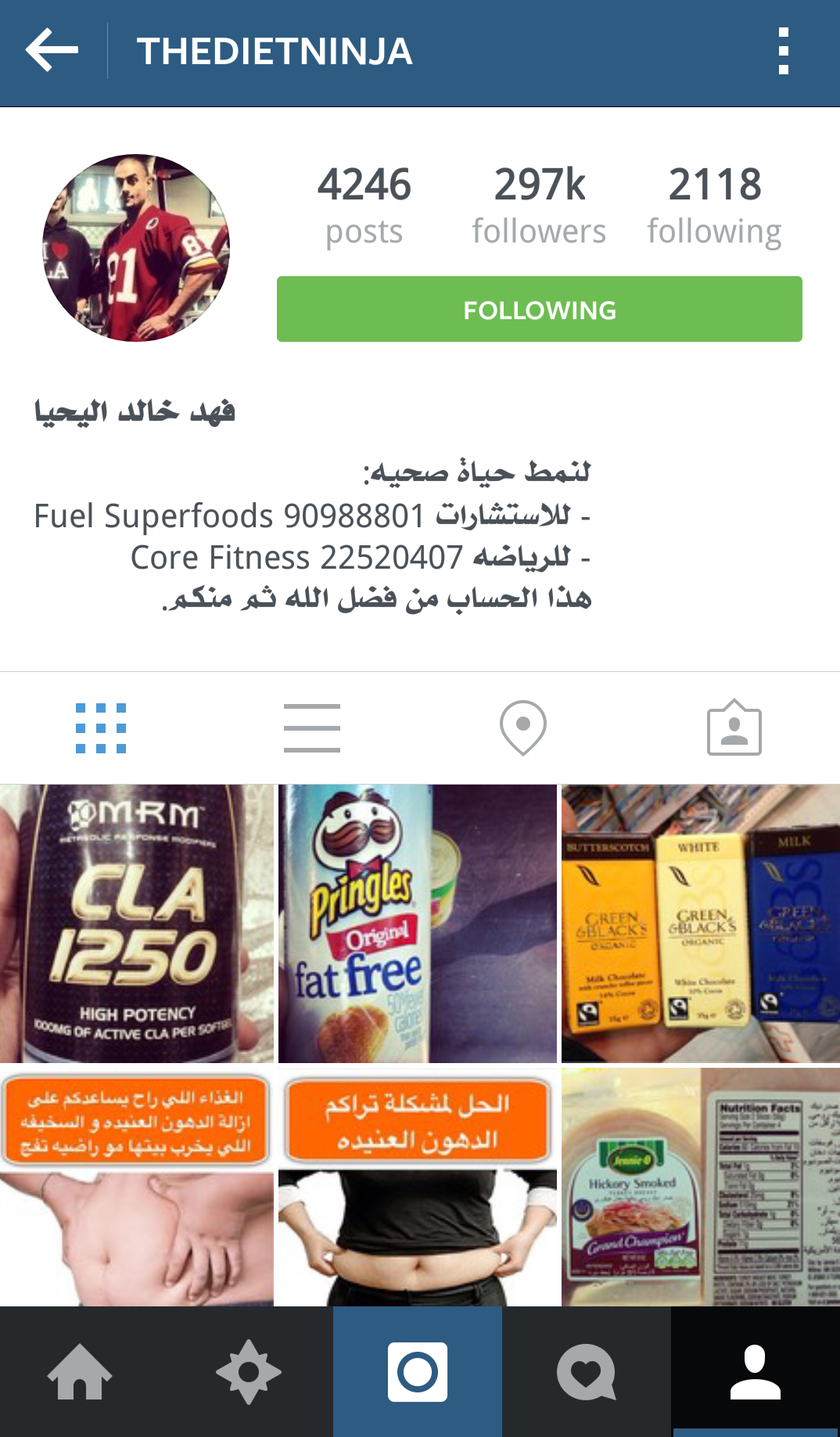Open the explore tab
The height and width of the screenshot is (1437, 840).
tap(249, 1372)
